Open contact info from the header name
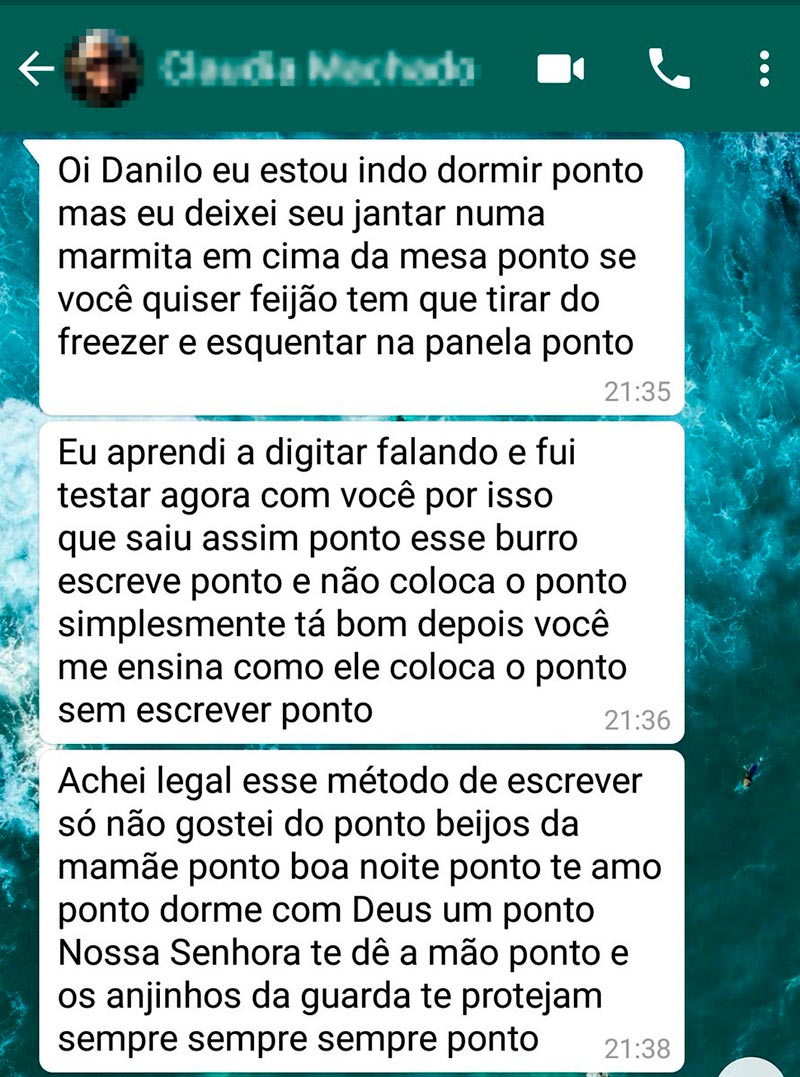 coord(316,68)
